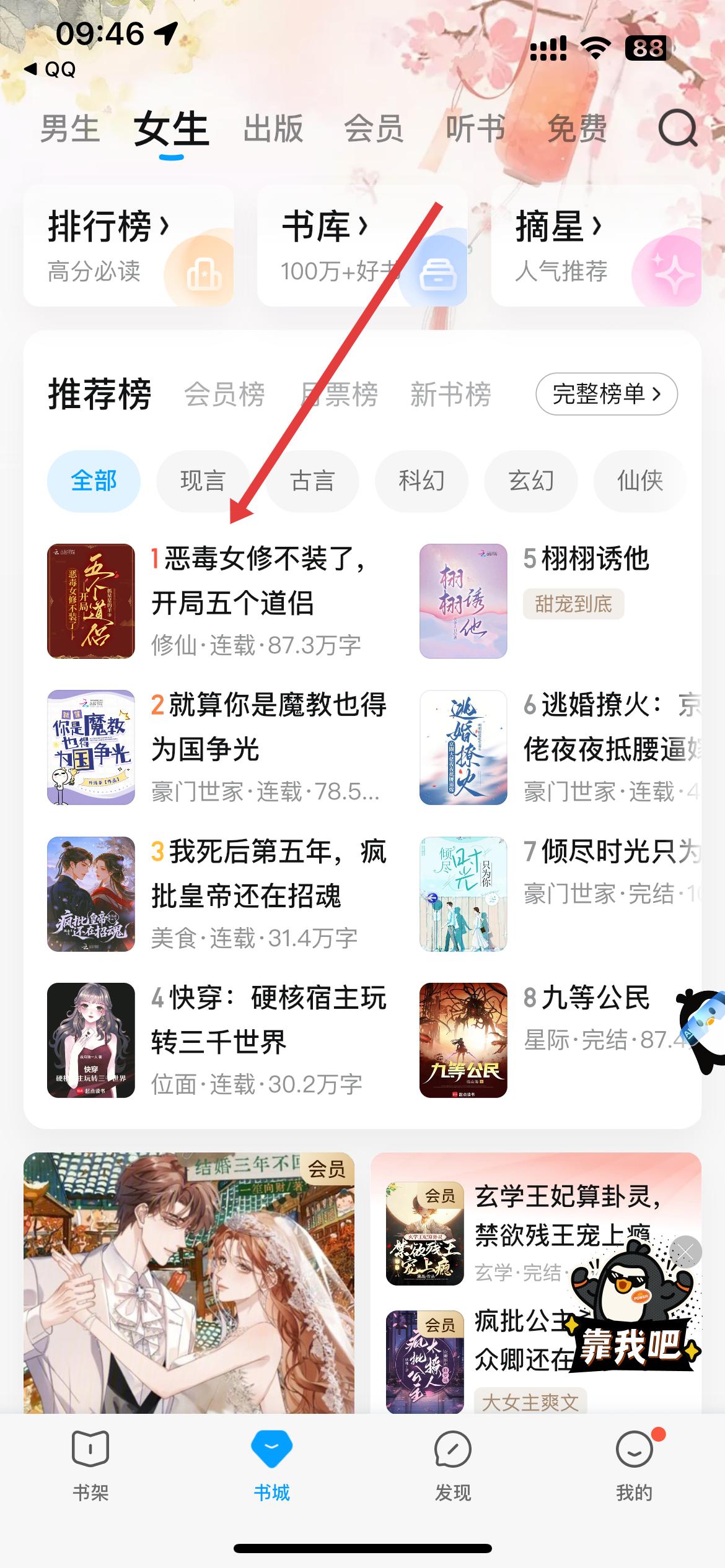Select the 古言 filter chip
The height and width of the screenshot is (1568, 725).
[312, 481]
